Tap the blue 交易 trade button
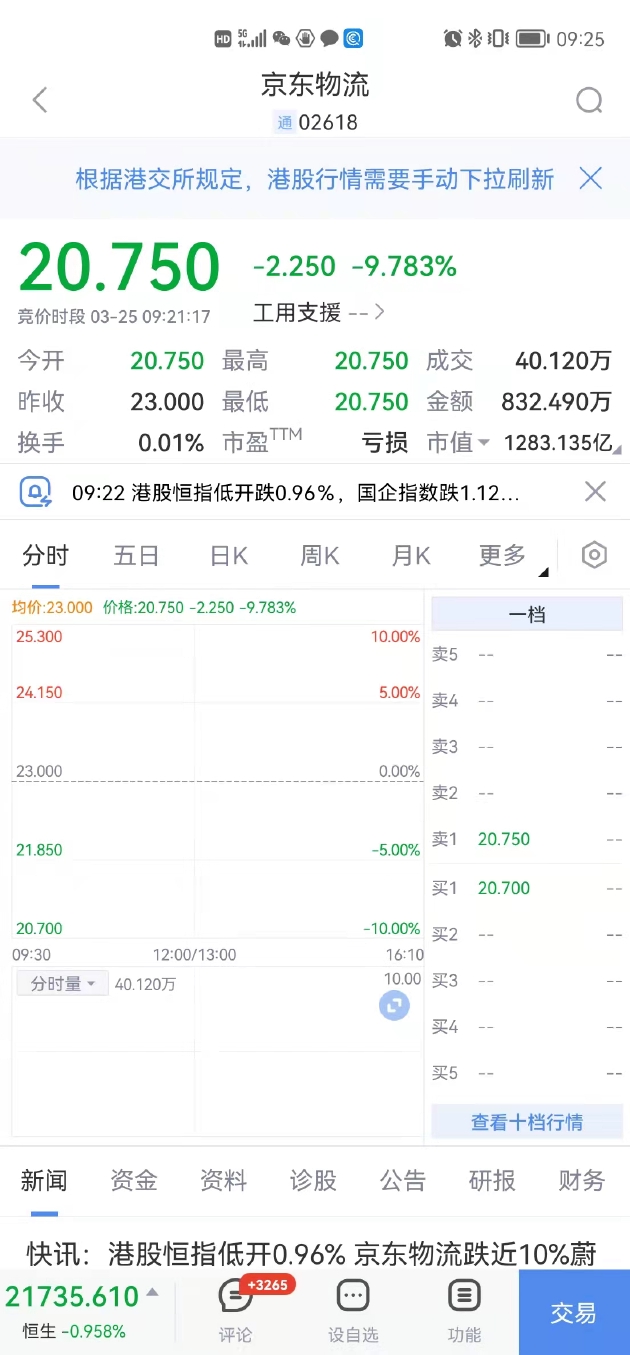 (574, 1313)
